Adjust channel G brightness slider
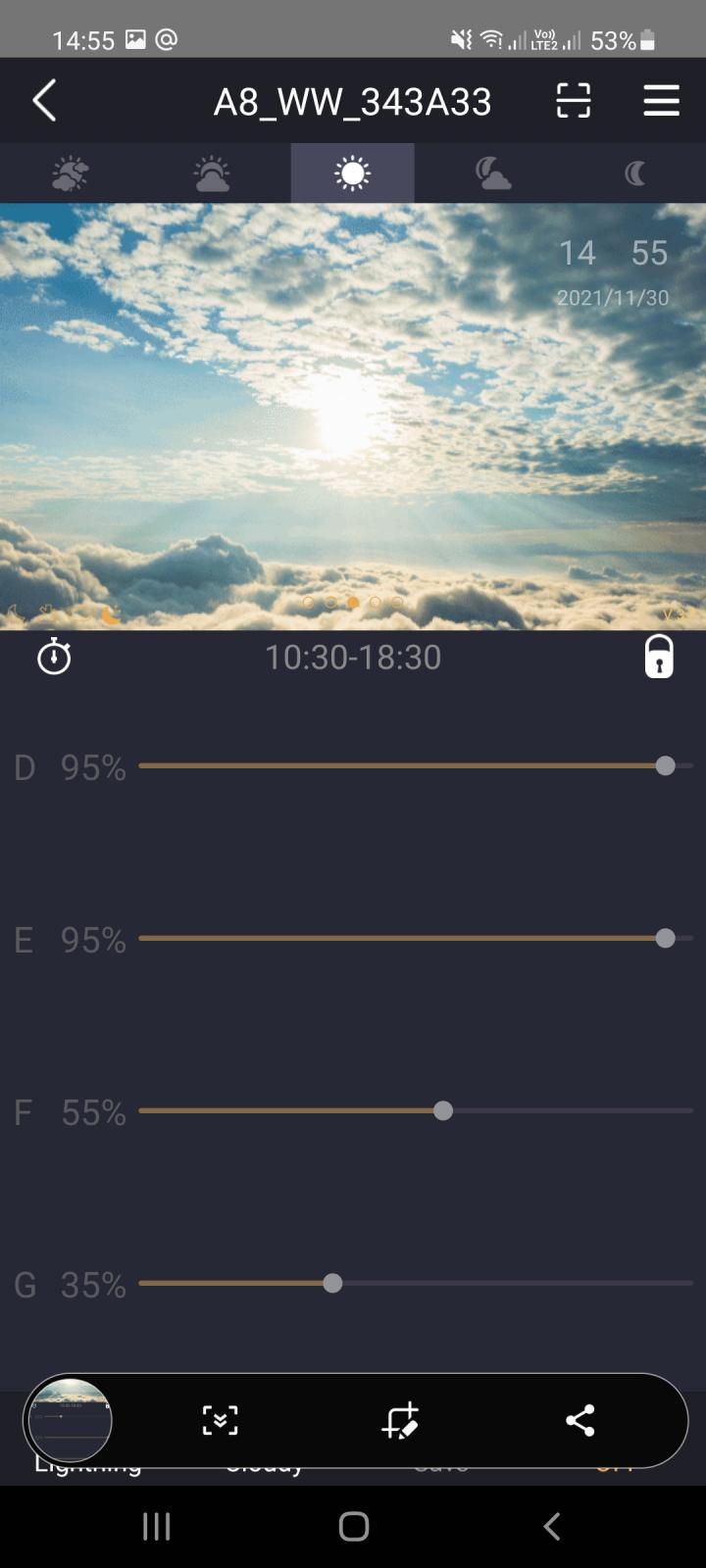The image size is (706, 1568). coord(416,1283)
